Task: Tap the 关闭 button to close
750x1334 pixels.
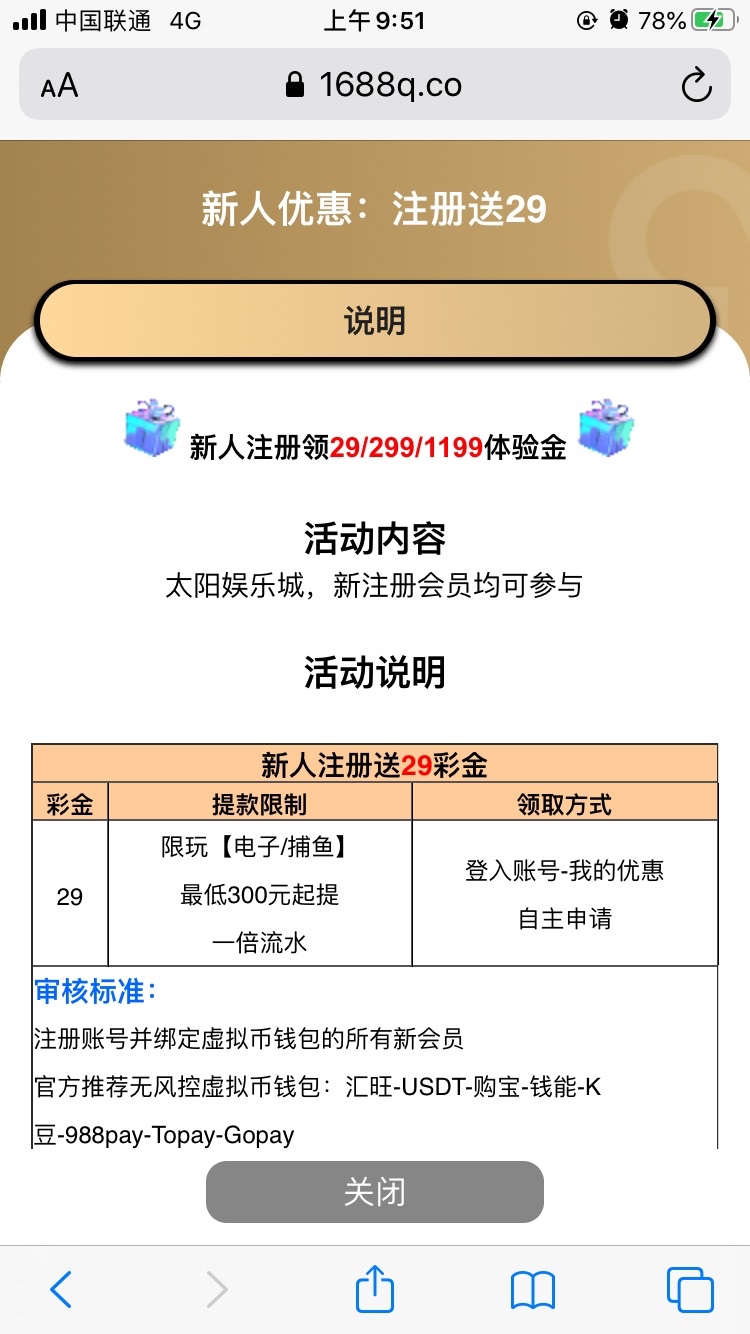Action: 374,1192
